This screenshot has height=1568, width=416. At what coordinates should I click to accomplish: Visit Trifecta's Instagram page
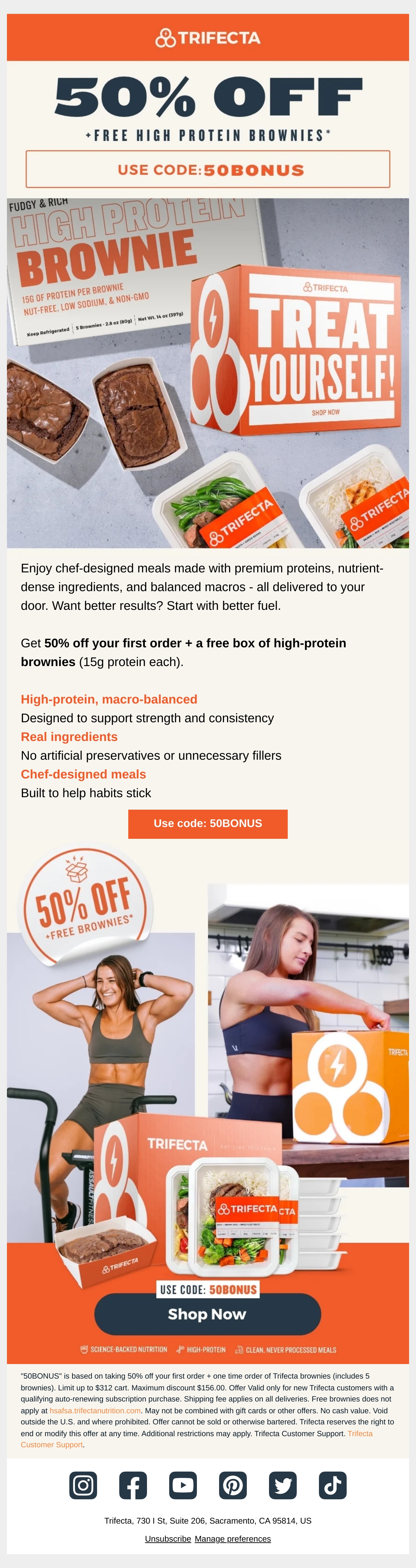[83, 1485]
